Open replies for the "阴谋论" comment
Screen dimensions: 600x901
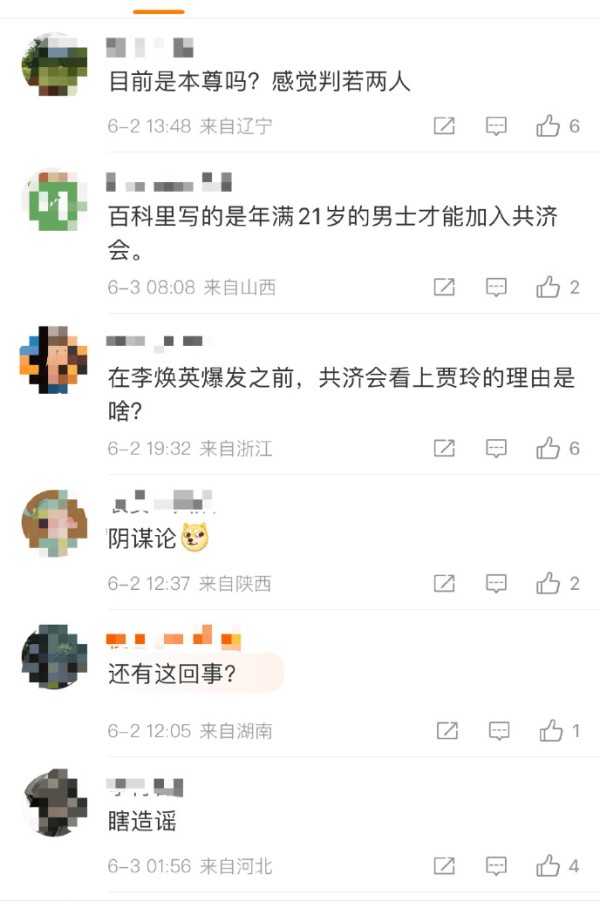[x=496, y=584]
